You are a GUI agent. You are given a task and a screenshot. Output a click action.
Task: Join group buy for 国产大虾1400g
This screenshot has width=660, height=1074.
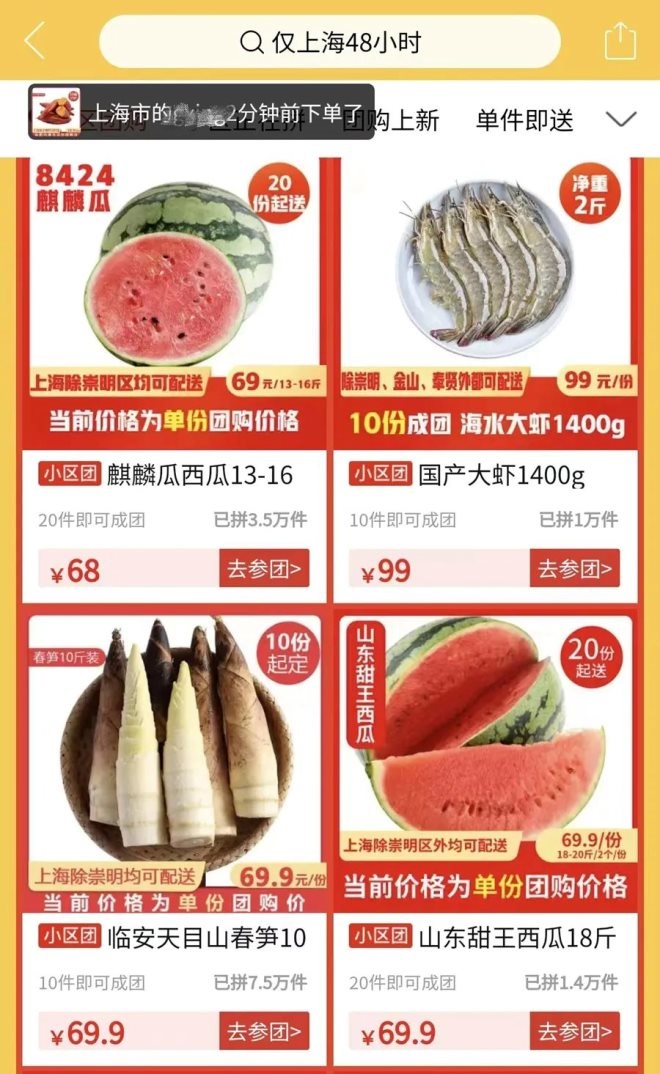[574, 569]
